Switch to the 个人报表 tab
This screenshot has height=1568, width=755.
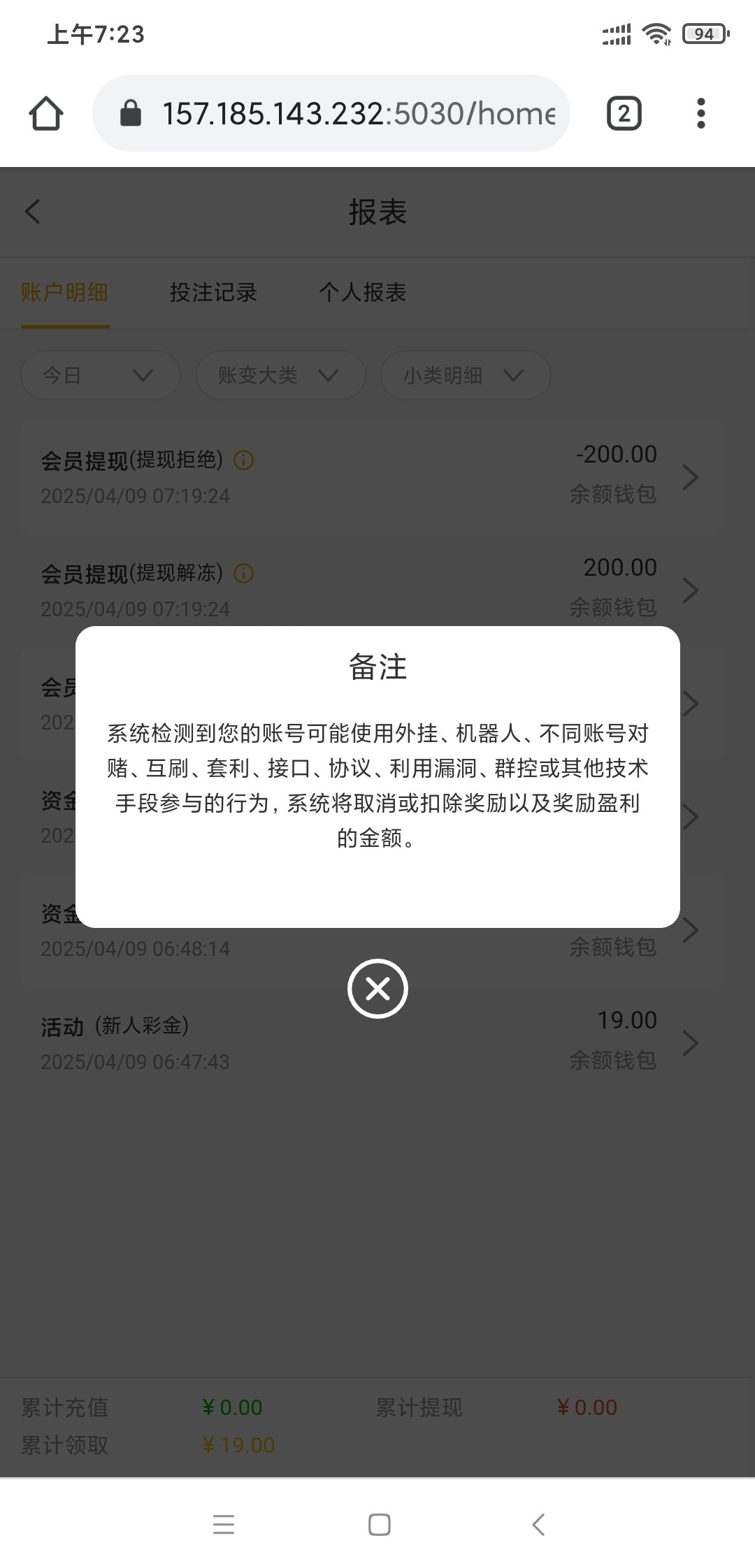pos(362,292)
